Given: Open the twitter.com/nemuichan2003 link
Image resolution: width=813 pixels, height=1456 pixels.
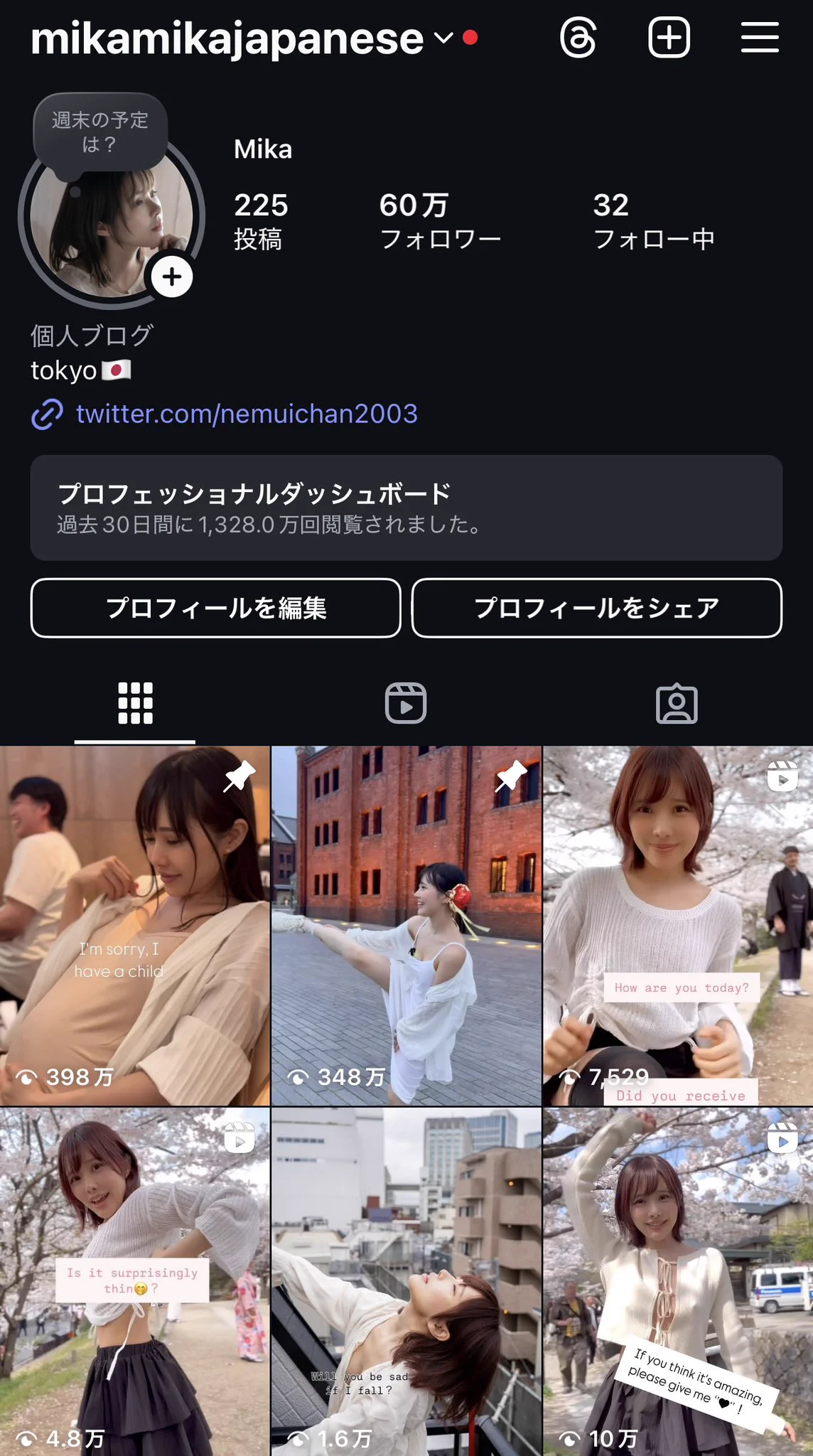Looking at the screenshot, I should tap(246, 414).
